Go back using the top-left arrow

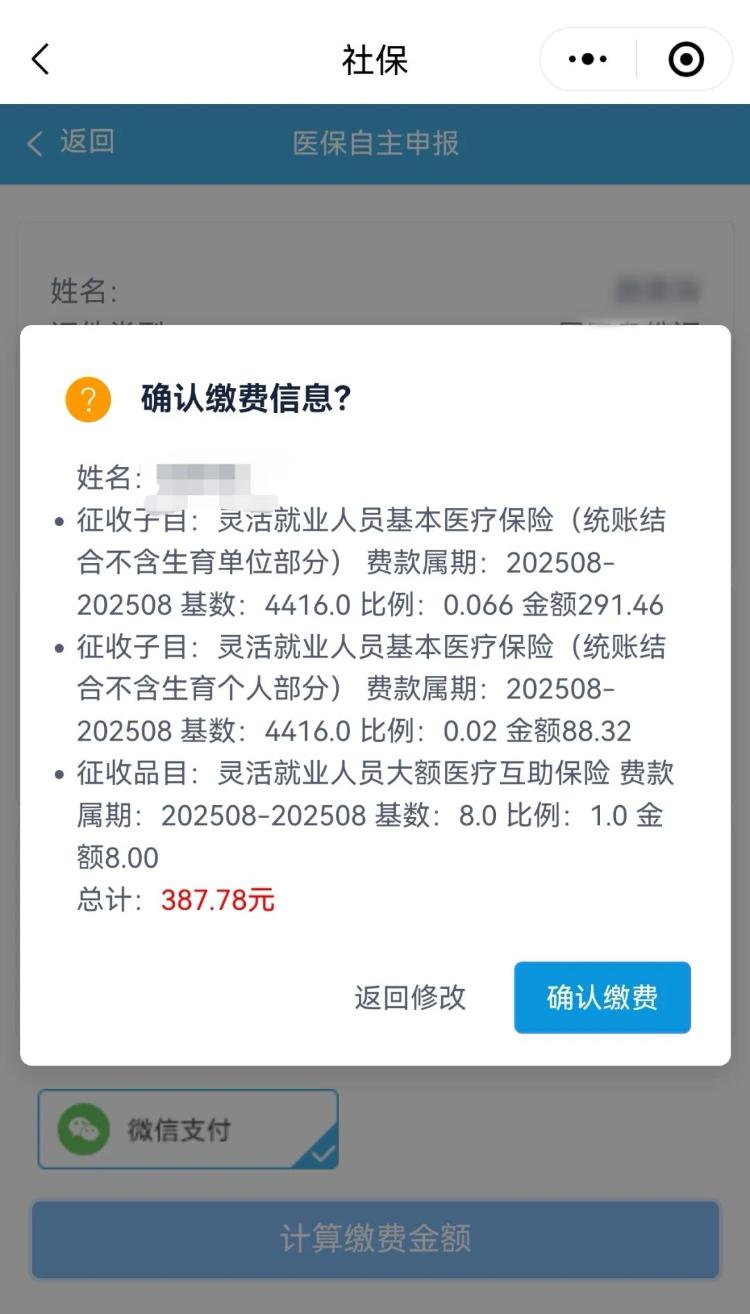pyautogui.click(x=40, y=60)
